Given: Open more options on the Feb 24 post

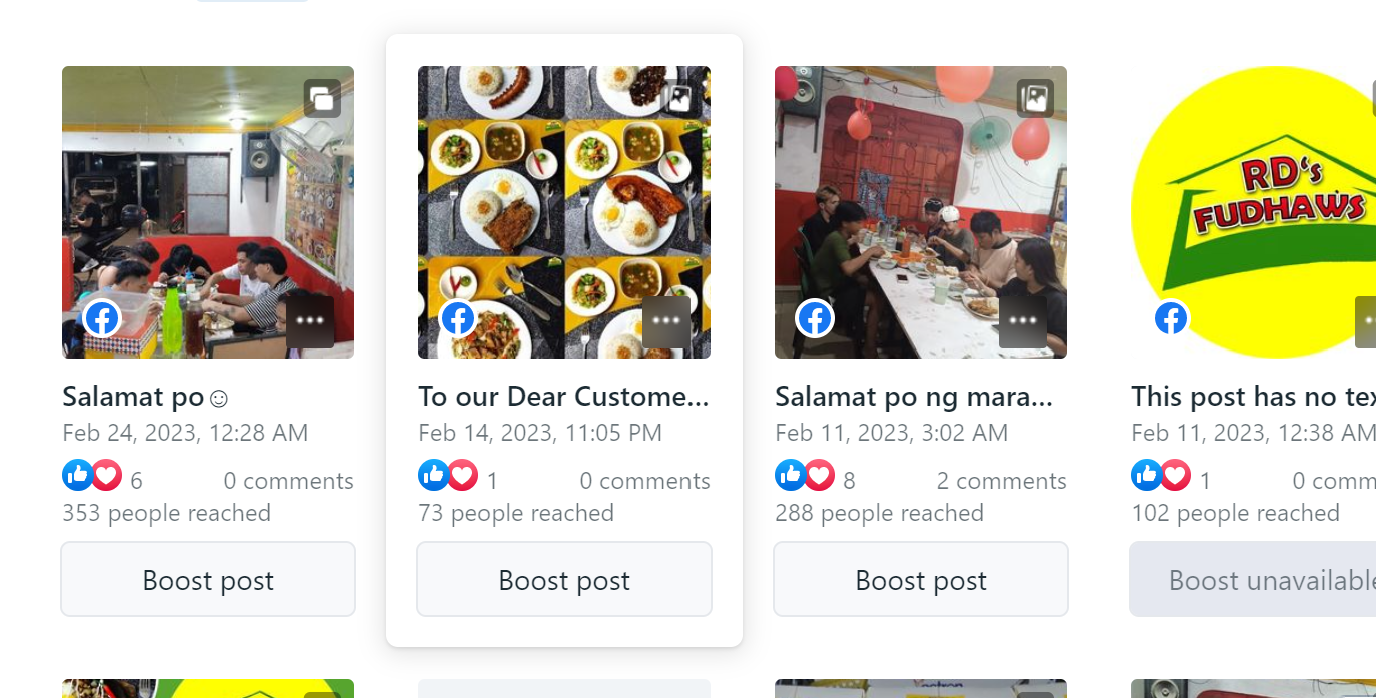Looking at the screenshot, I should pos(310,321).
